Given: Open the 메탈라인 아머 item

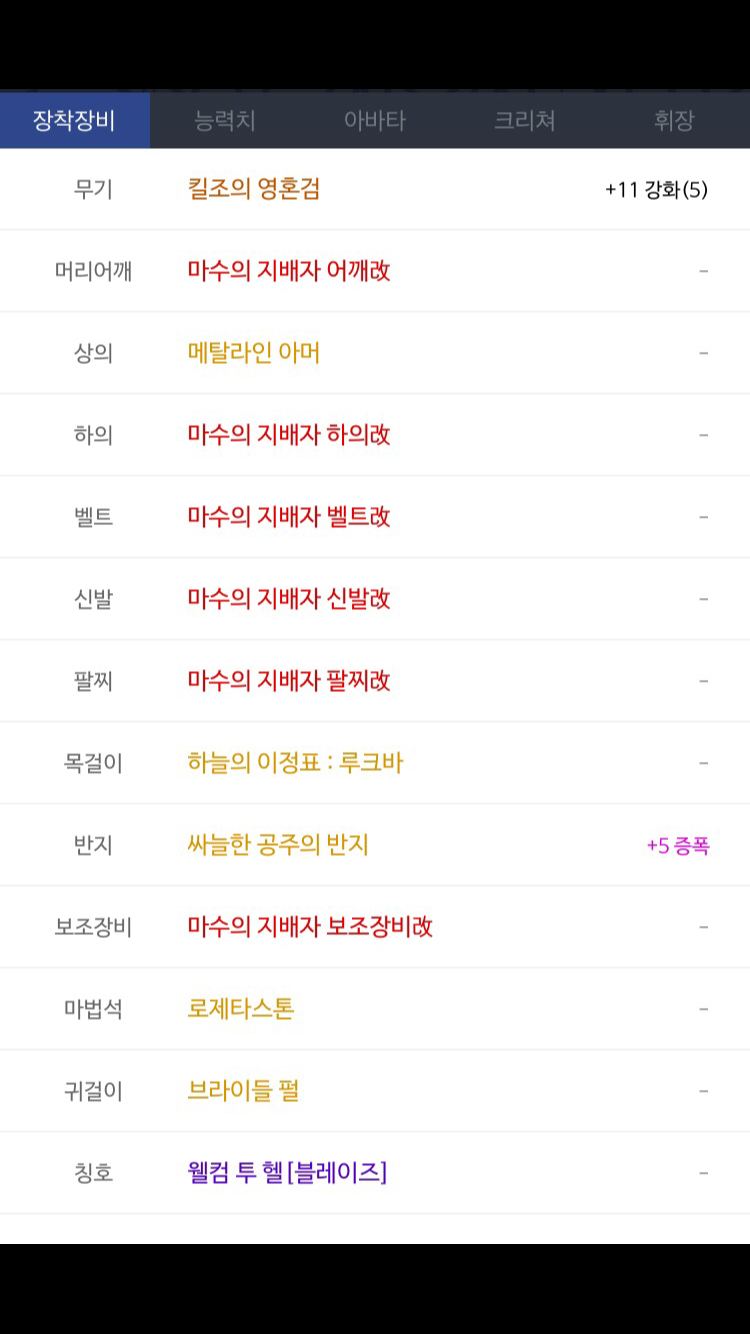Looking at the screenshot, I should pyautogui.click(x=254, y=353).
